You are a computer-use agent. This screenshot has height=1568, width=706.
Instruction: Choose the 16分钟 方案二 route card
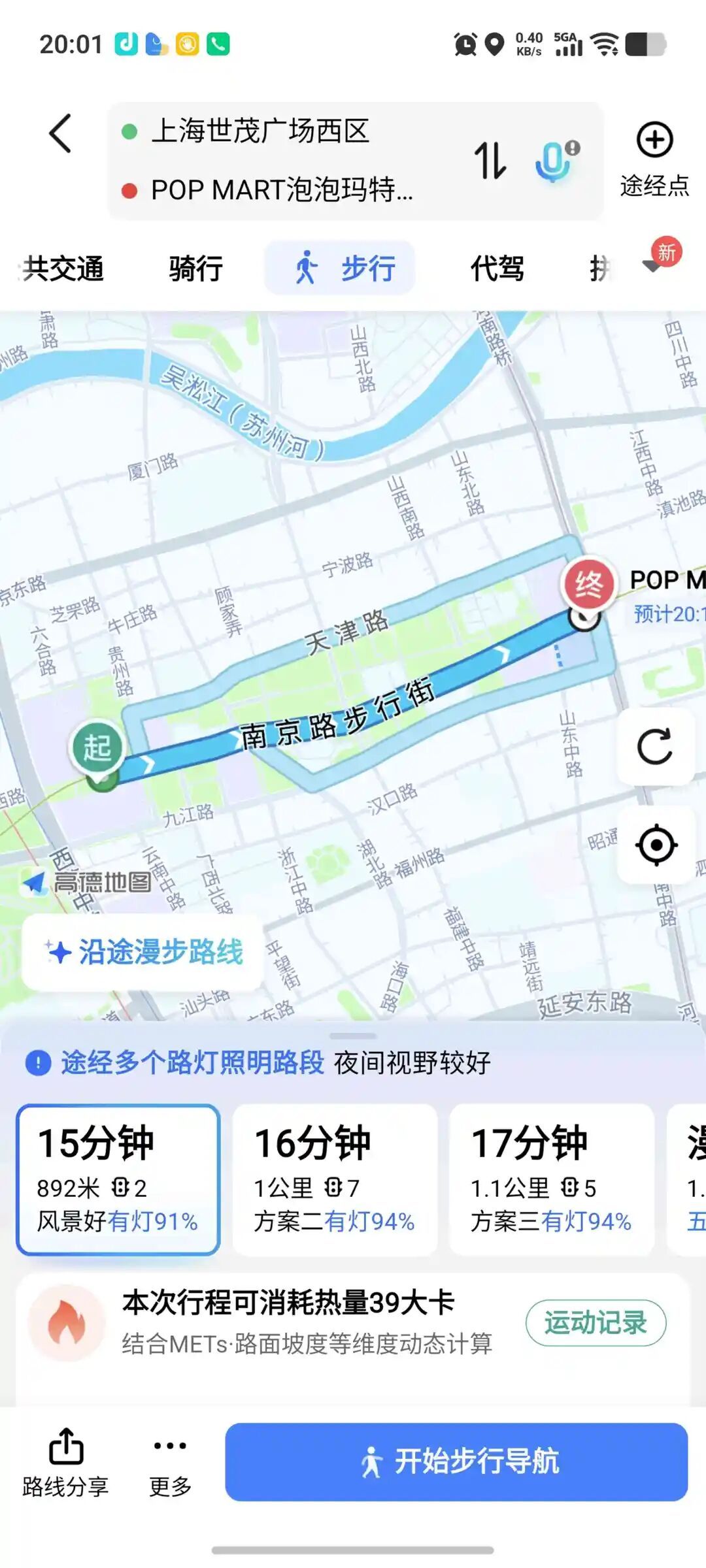(335, 1180)
